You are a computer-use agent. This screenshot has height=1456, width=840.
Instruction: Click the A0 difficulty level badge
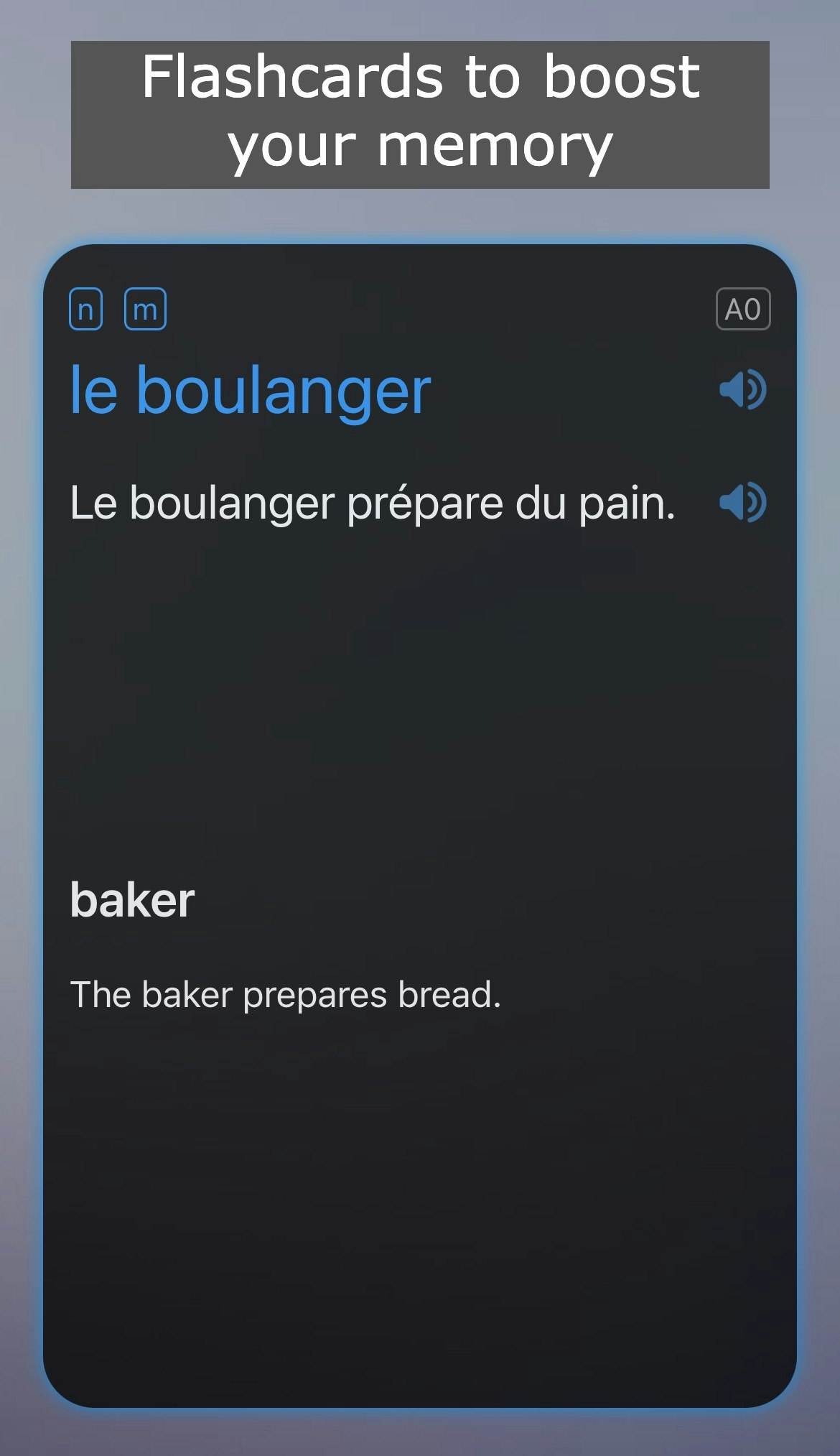[x=745, y=310]
